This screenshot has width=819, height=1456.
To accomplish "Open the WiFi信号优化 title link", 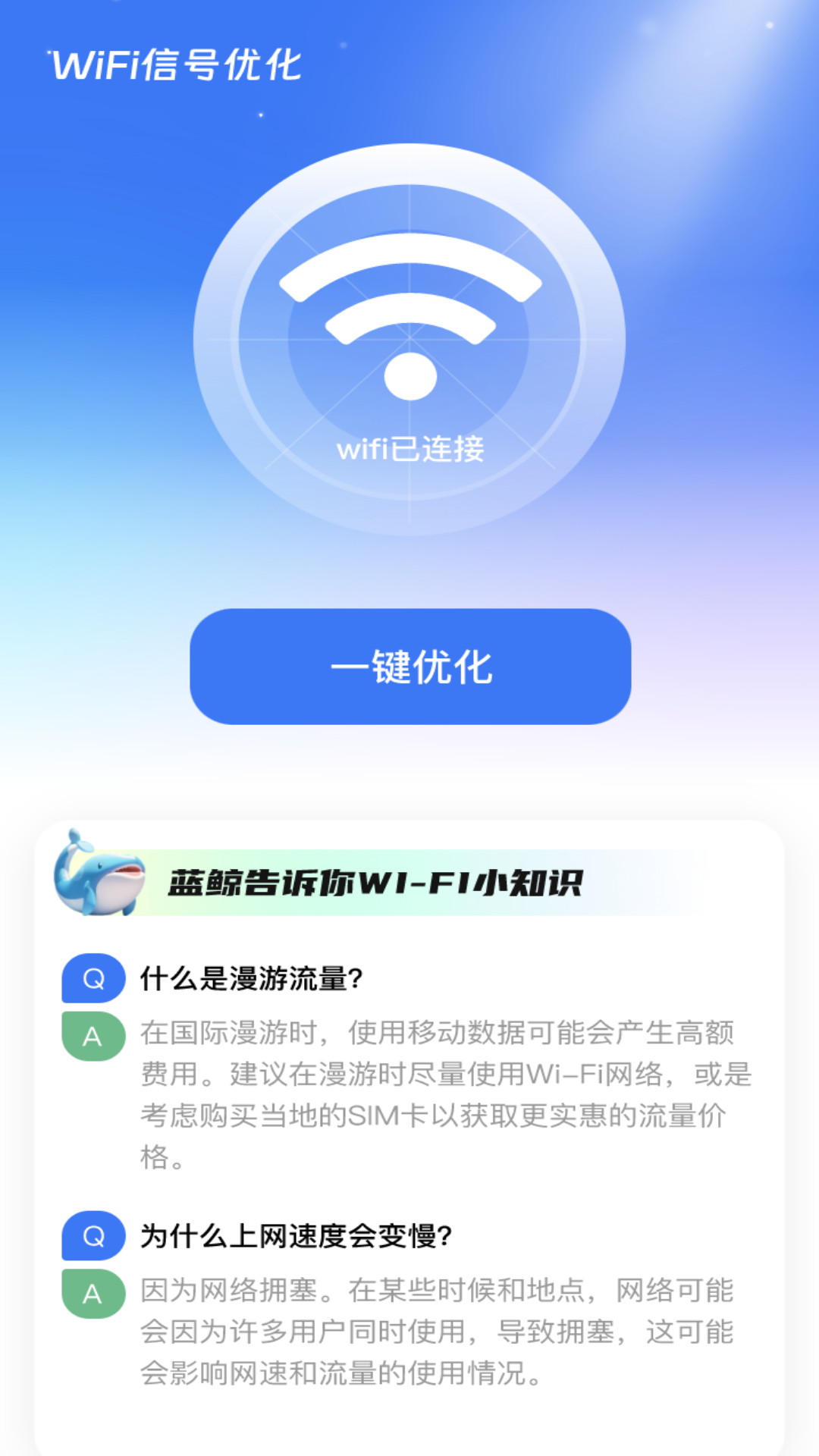I will click(174, 67).
